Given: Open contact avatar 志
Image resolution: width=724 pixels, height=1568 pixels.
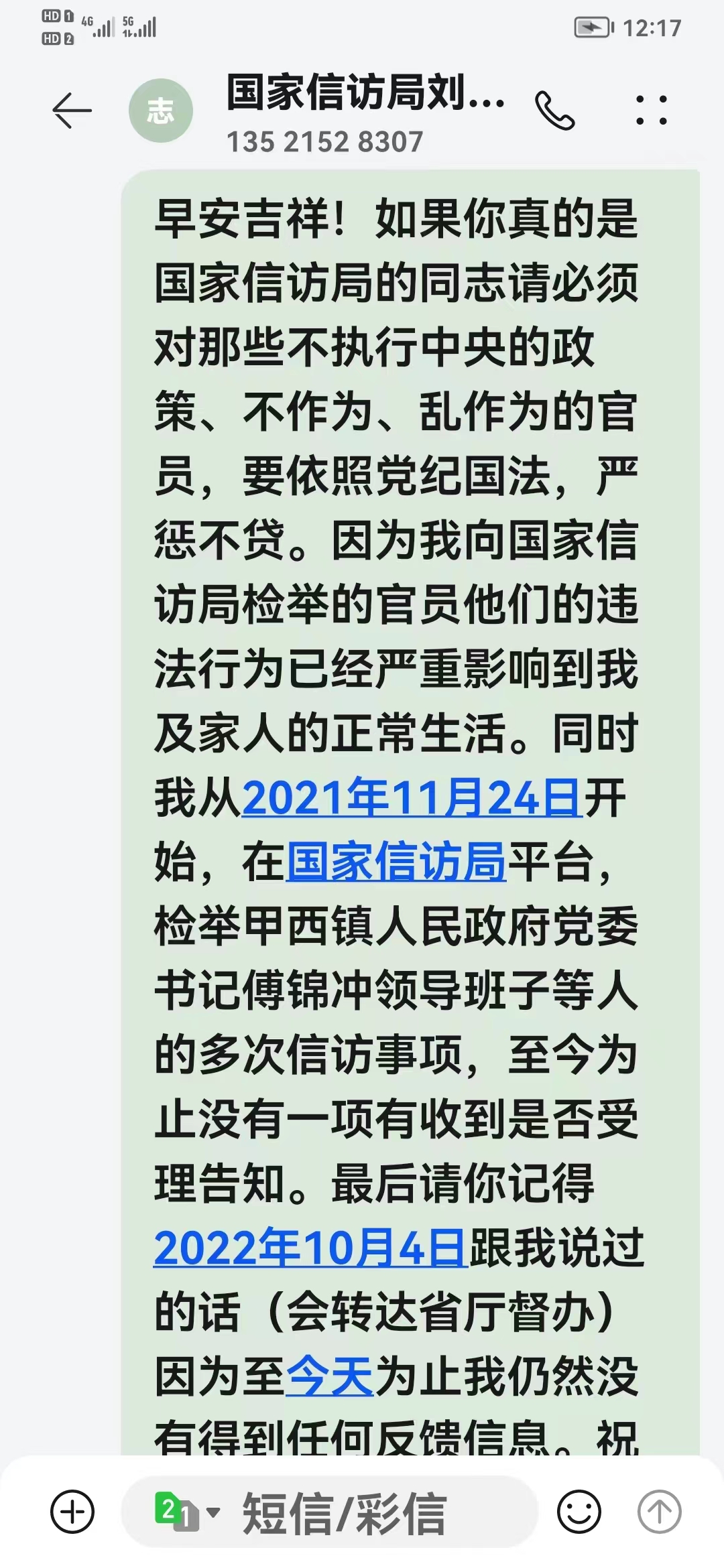Looking at the screenshot, I should point(161,111).
